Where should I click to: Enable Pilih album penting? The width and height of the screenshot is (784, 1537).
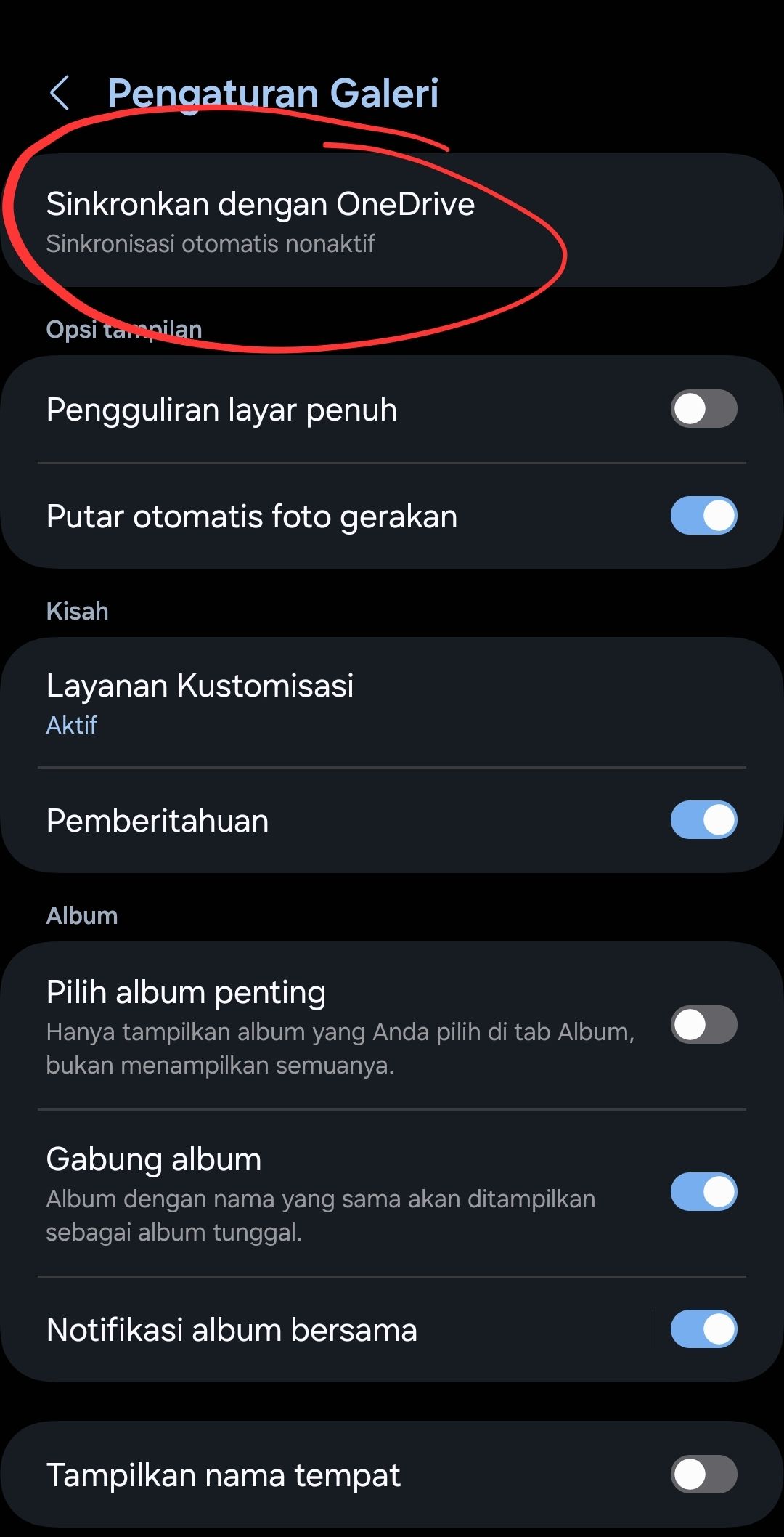702,1025
